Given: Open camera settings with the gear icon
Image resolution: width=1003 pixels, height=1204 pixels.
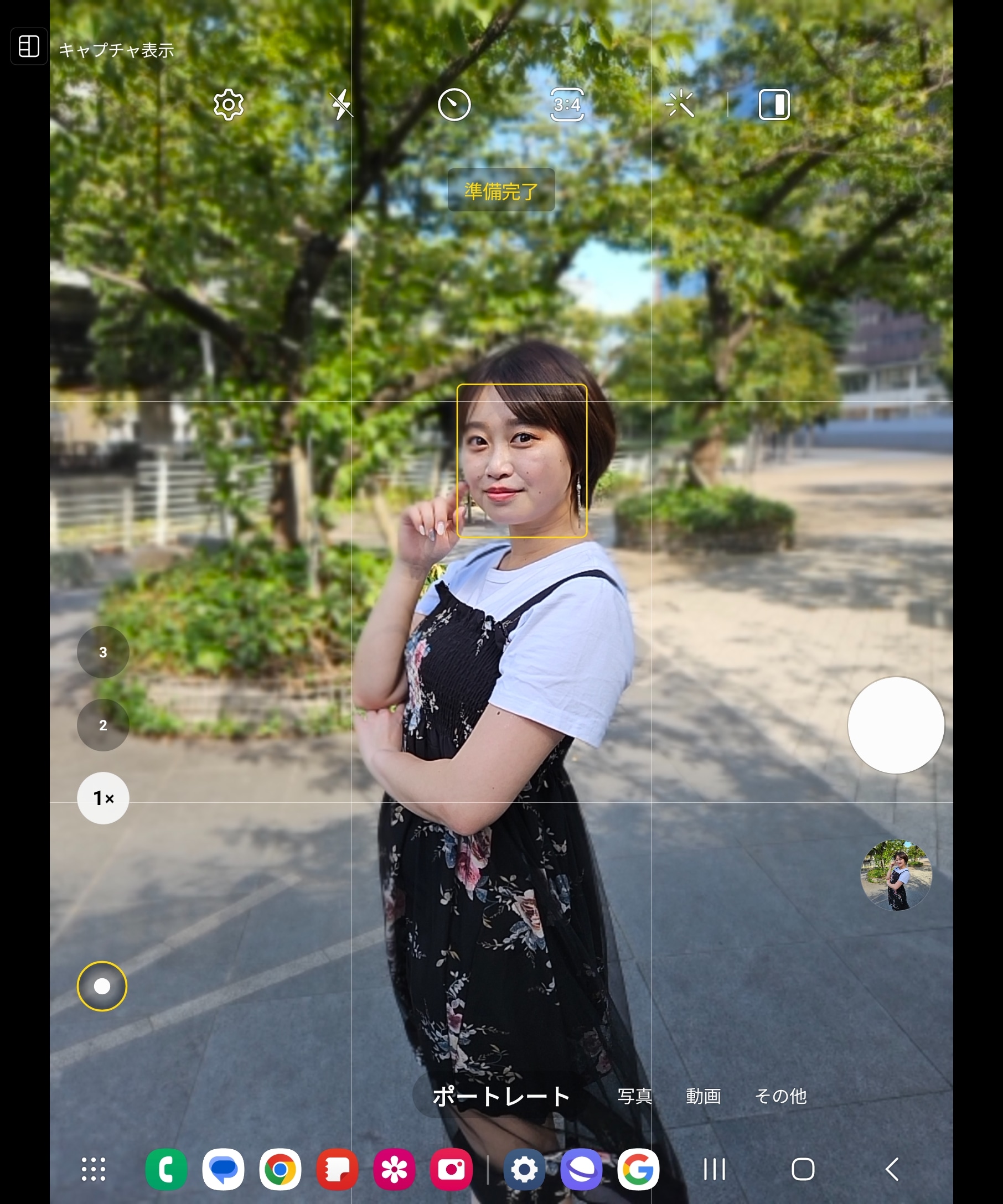Looking at the screenshot, I should (228, 105).
